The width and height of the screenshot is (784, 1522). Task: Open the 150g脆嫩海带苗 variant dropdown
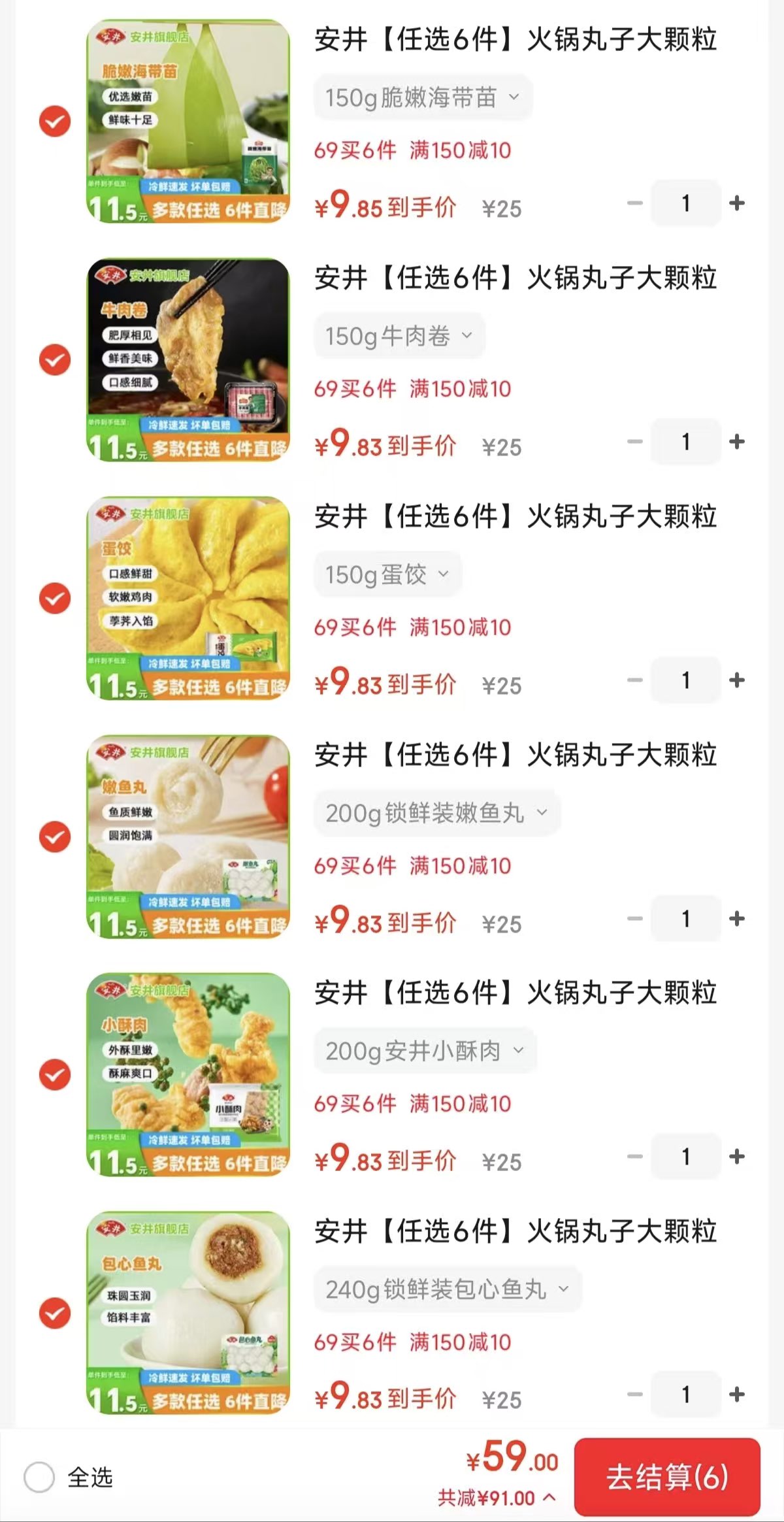(x=423, y=98)
